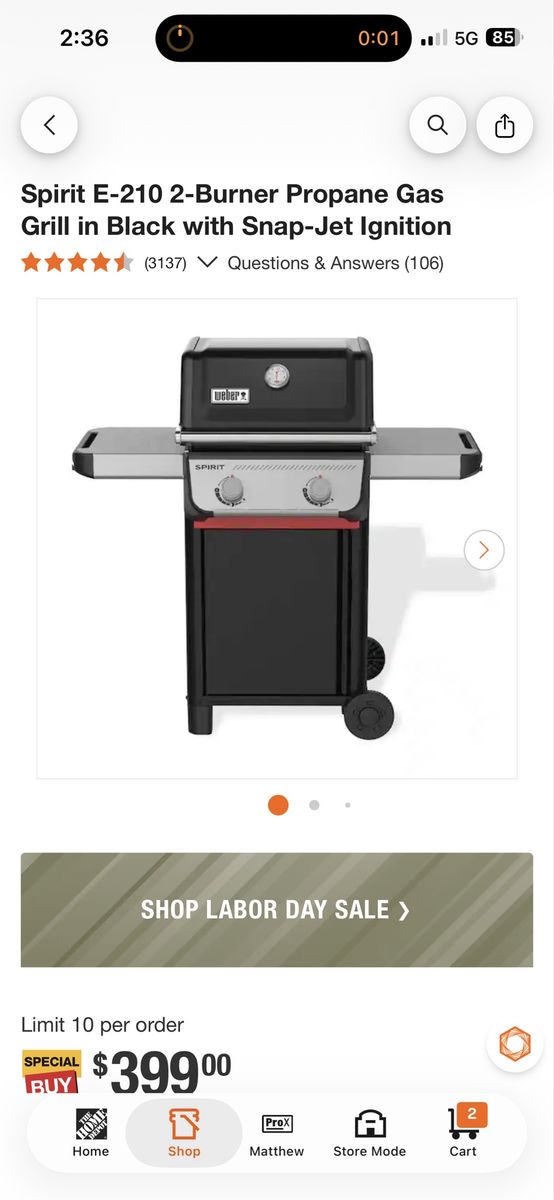Viewport: 554px width, 1200px height.
Task: Tap the Shop Labor Day Sale banner
Action: pyautogui.click(x=277, y=910)
